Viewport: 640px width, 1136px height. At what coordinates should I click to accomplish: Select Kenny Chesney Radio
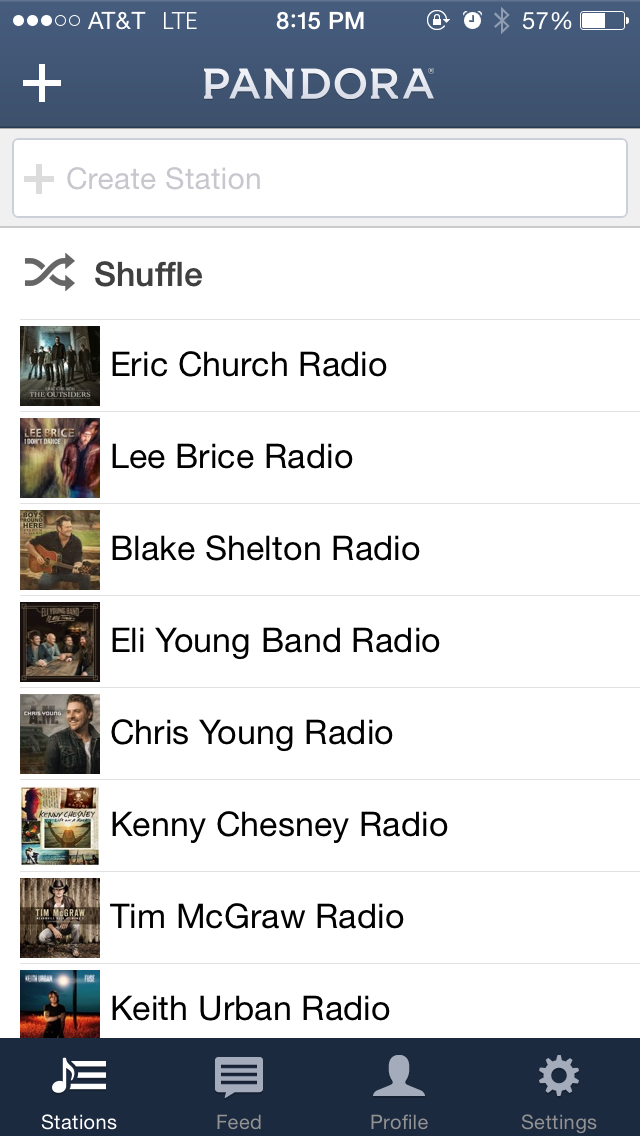pos(279,825)
